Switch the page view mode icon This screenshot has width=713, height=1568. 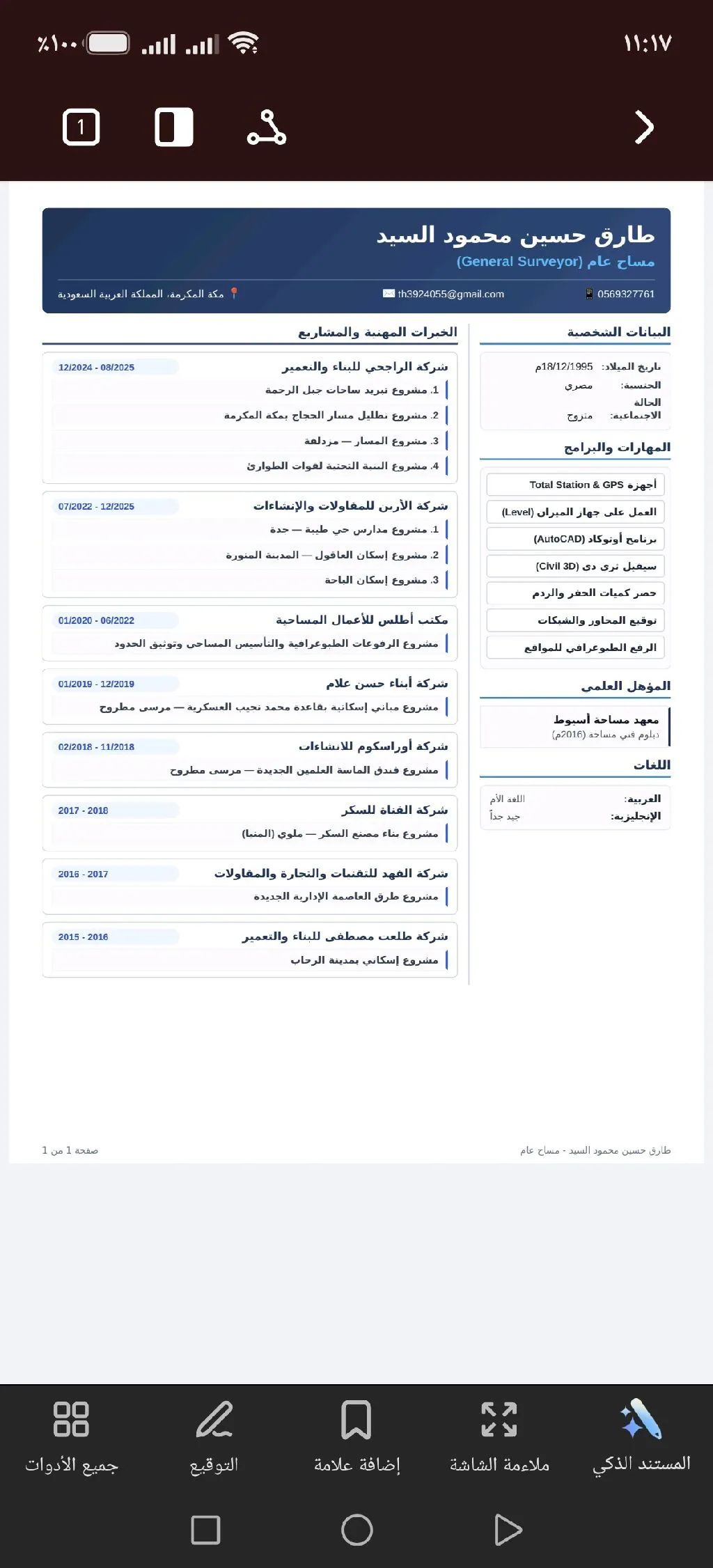point(173,127)
